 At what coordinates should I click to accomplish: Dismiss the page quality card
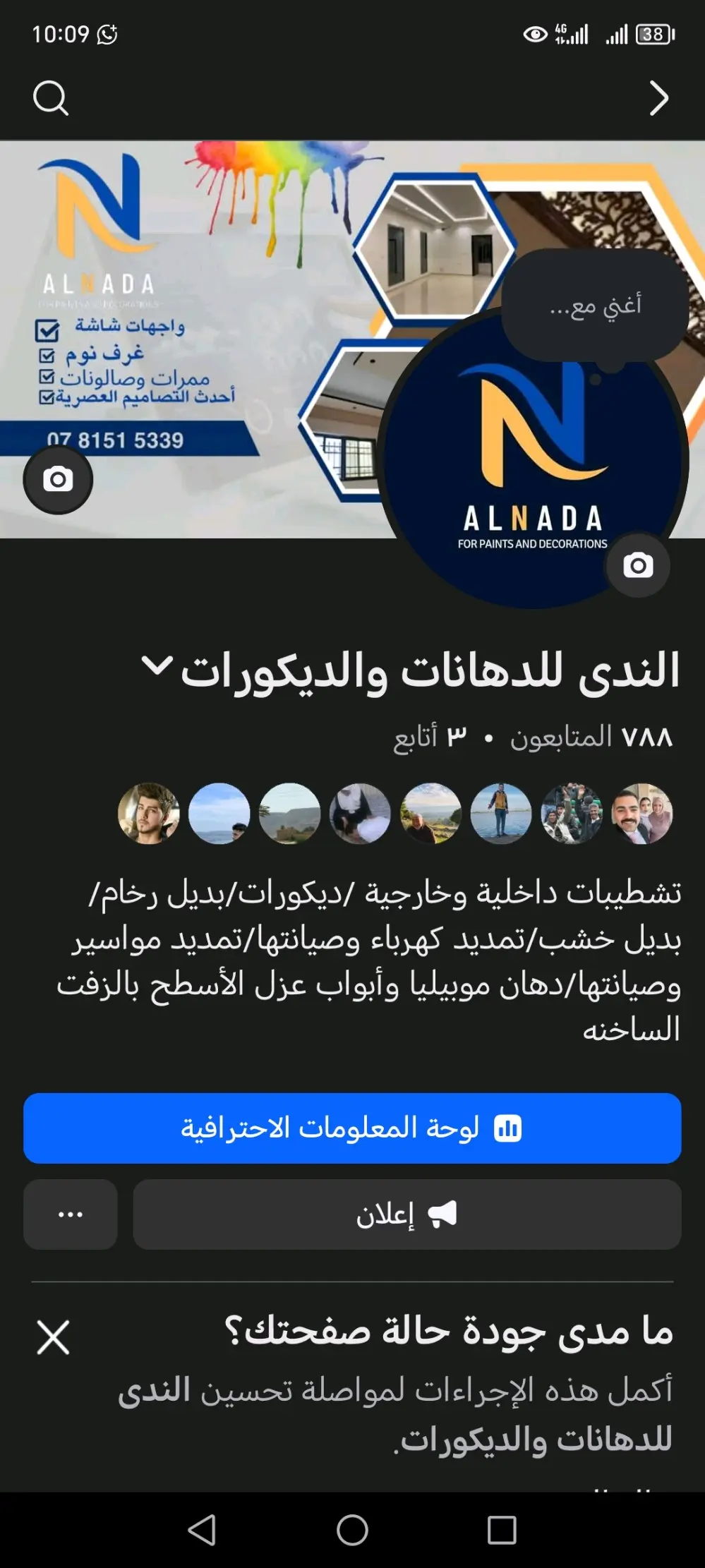(54, 1337)
